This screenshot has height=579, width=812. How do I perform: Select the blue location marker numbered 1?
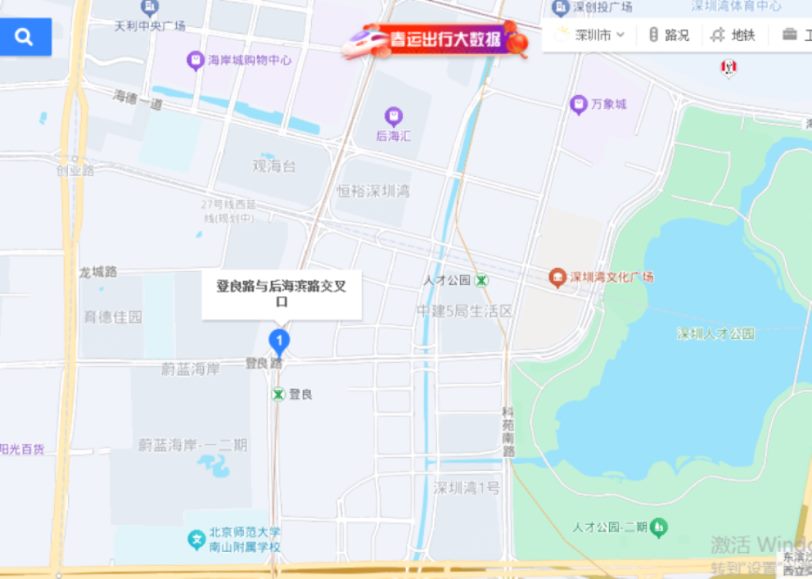coord(280,340)
